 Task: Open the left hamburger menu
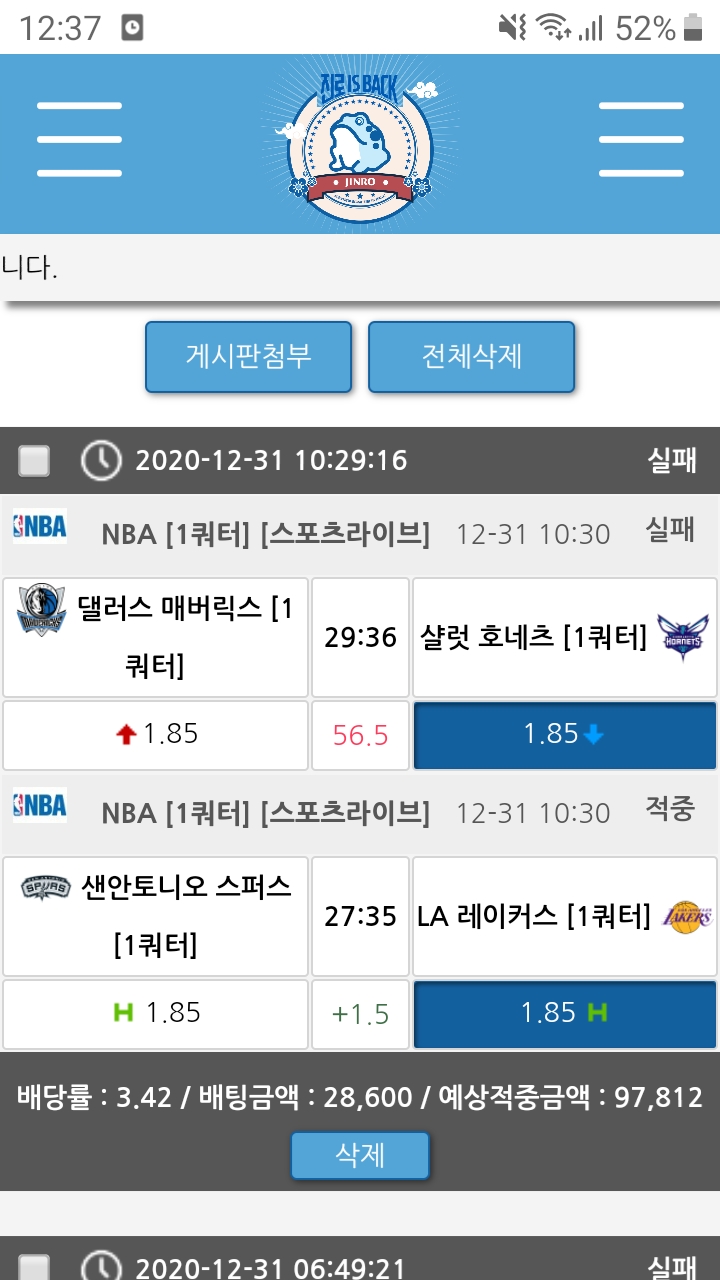pos(79,140)
